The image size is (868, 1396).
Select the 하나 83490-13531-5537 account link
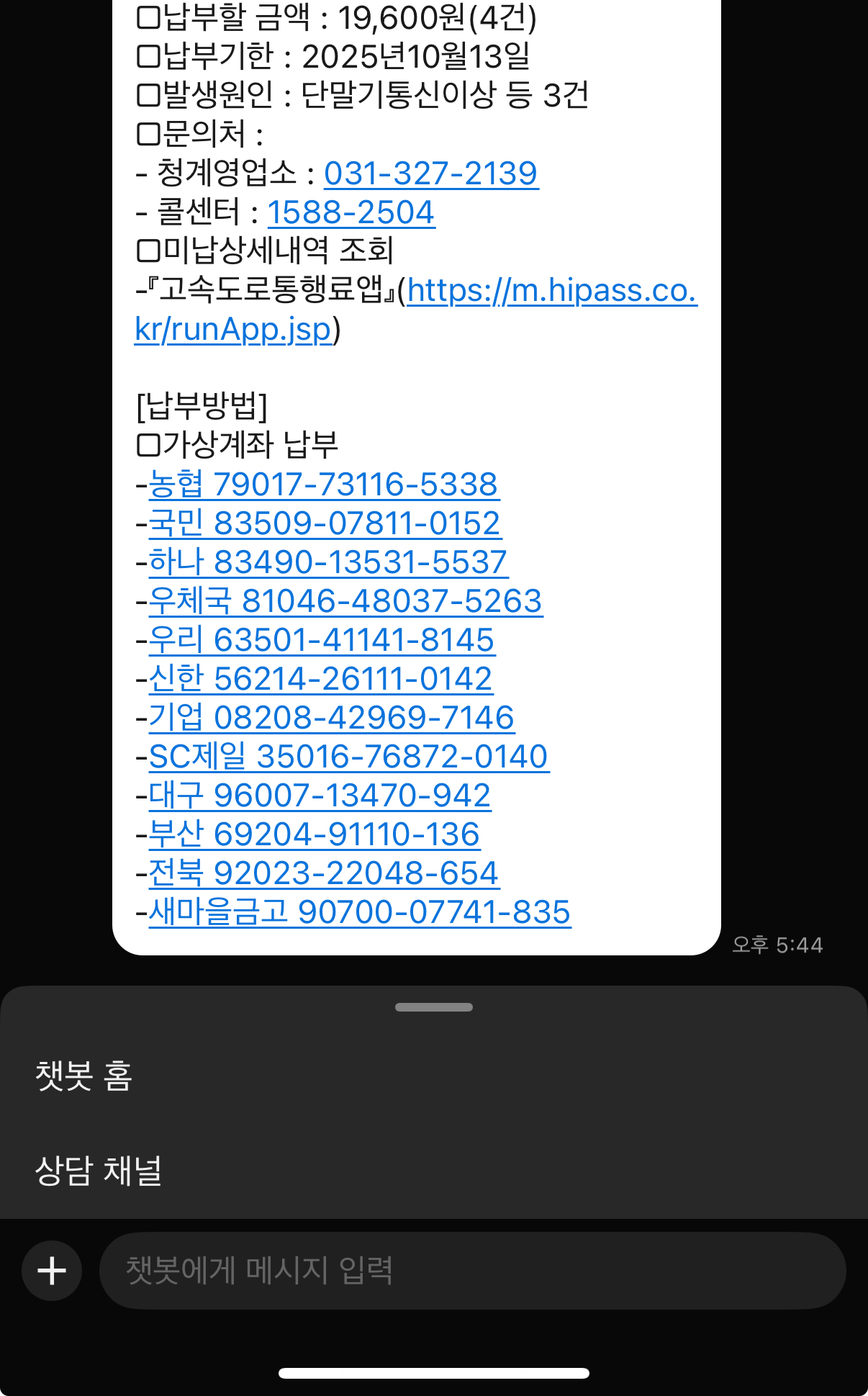click(328, 562)
